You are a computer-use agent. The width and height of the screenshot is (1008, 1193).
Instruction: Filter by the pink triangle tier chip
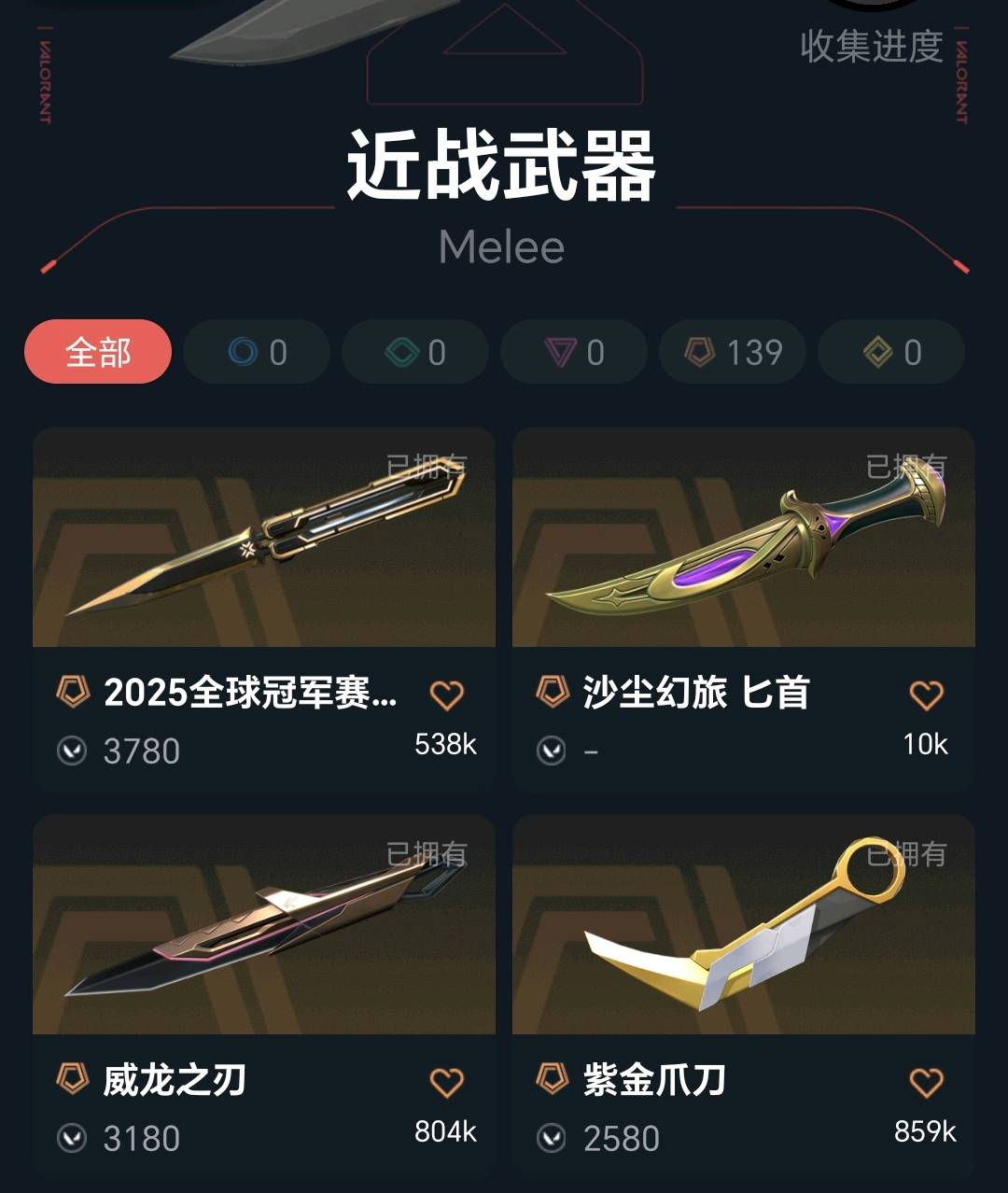point(574,352)
